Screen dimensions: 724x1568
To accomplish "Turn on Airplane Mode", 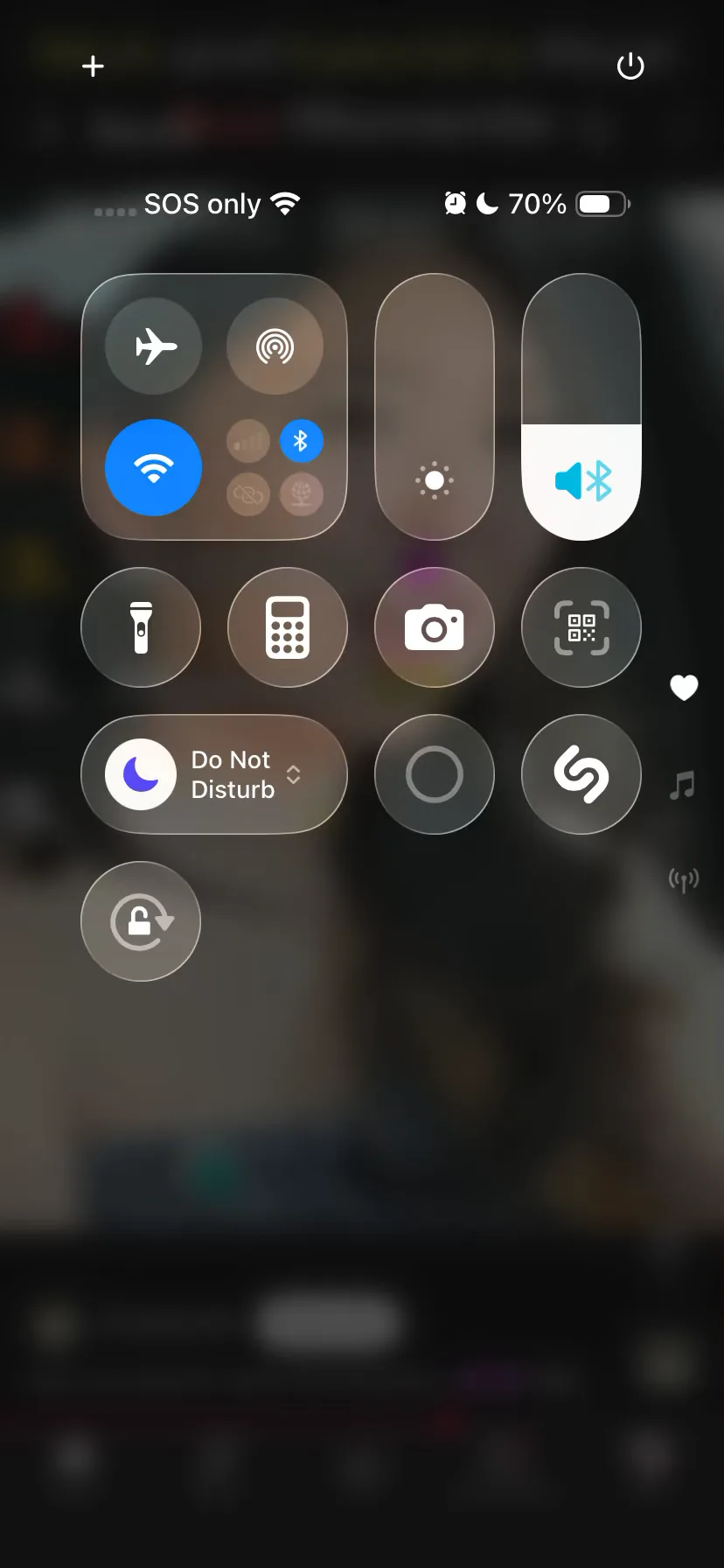I will (154, 346).
